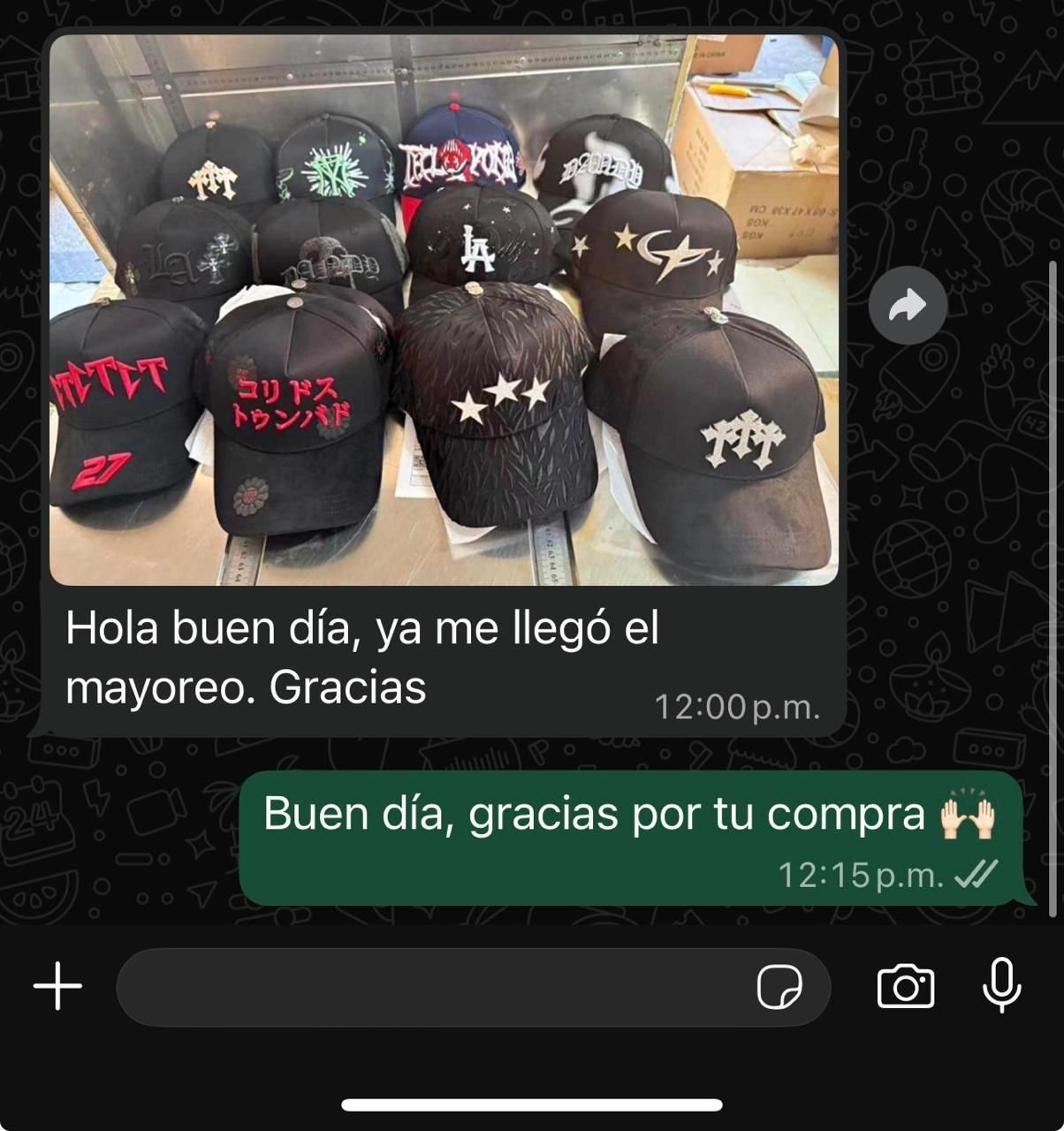Open the sticker picker
The height and width of the screenshot is (1131, 1064).
(779, 987)
